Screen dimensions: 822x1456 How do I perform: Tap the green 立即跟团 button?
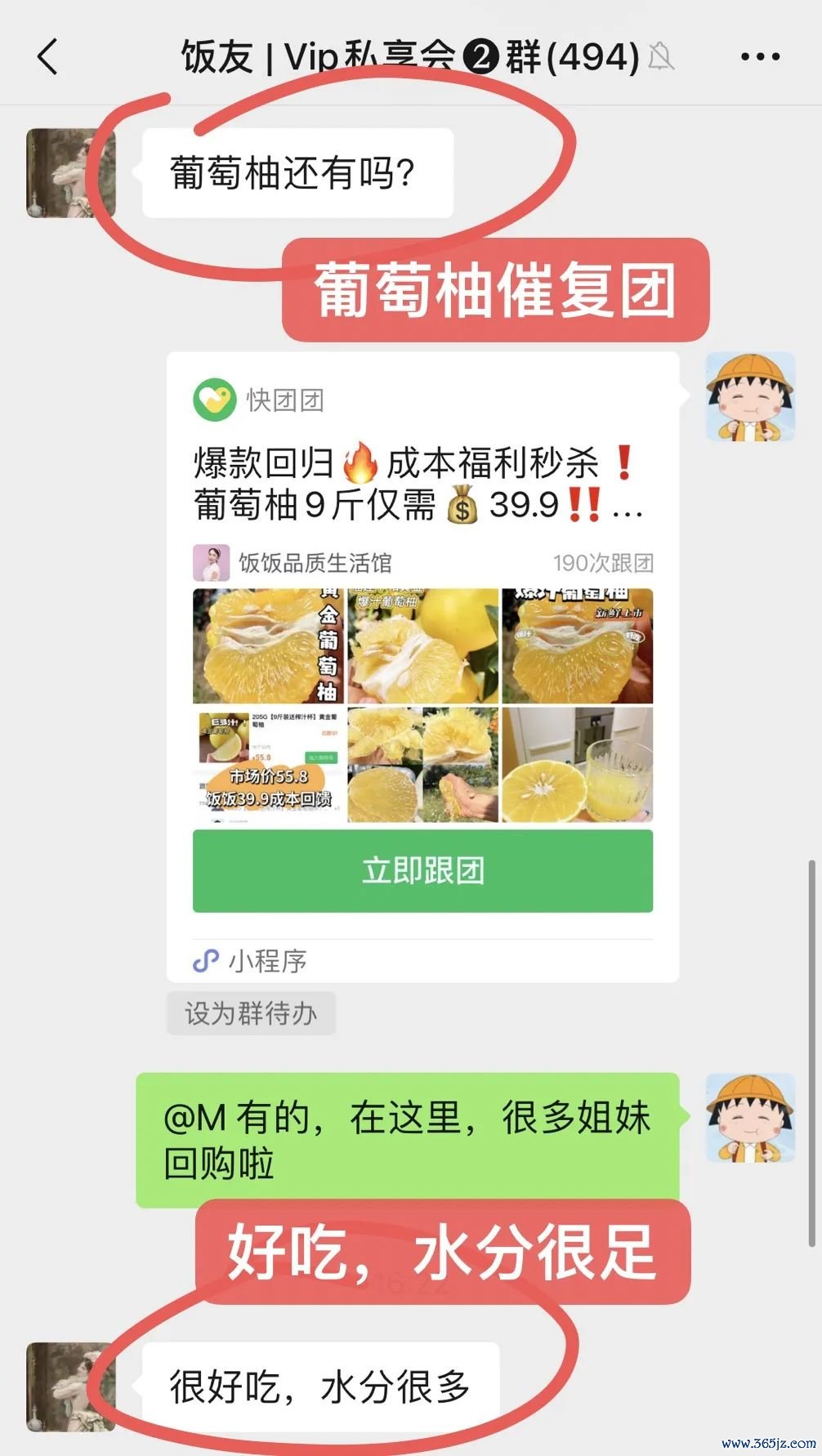(x=422, y=871)
